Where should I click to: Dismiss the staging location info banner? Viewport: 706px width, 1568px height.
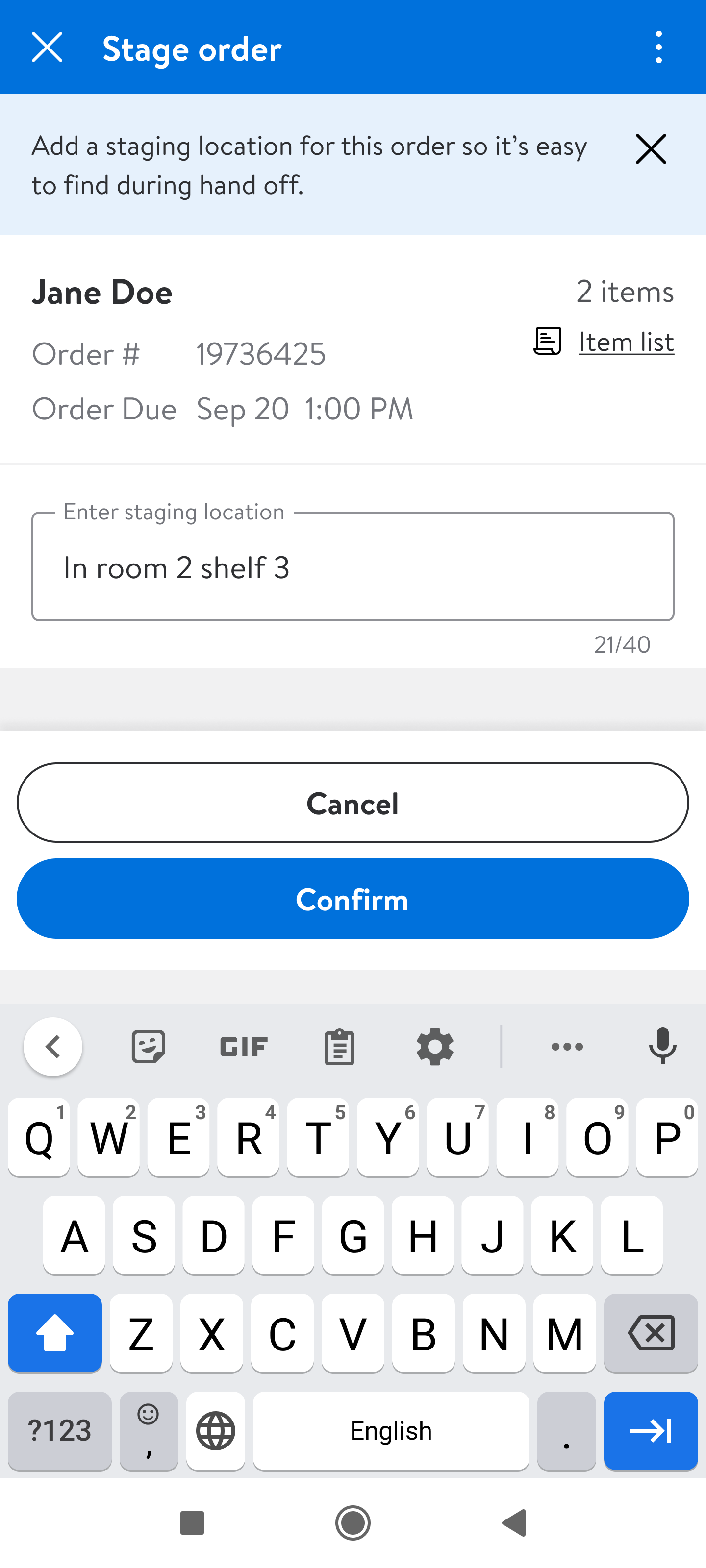click(651, 149)
